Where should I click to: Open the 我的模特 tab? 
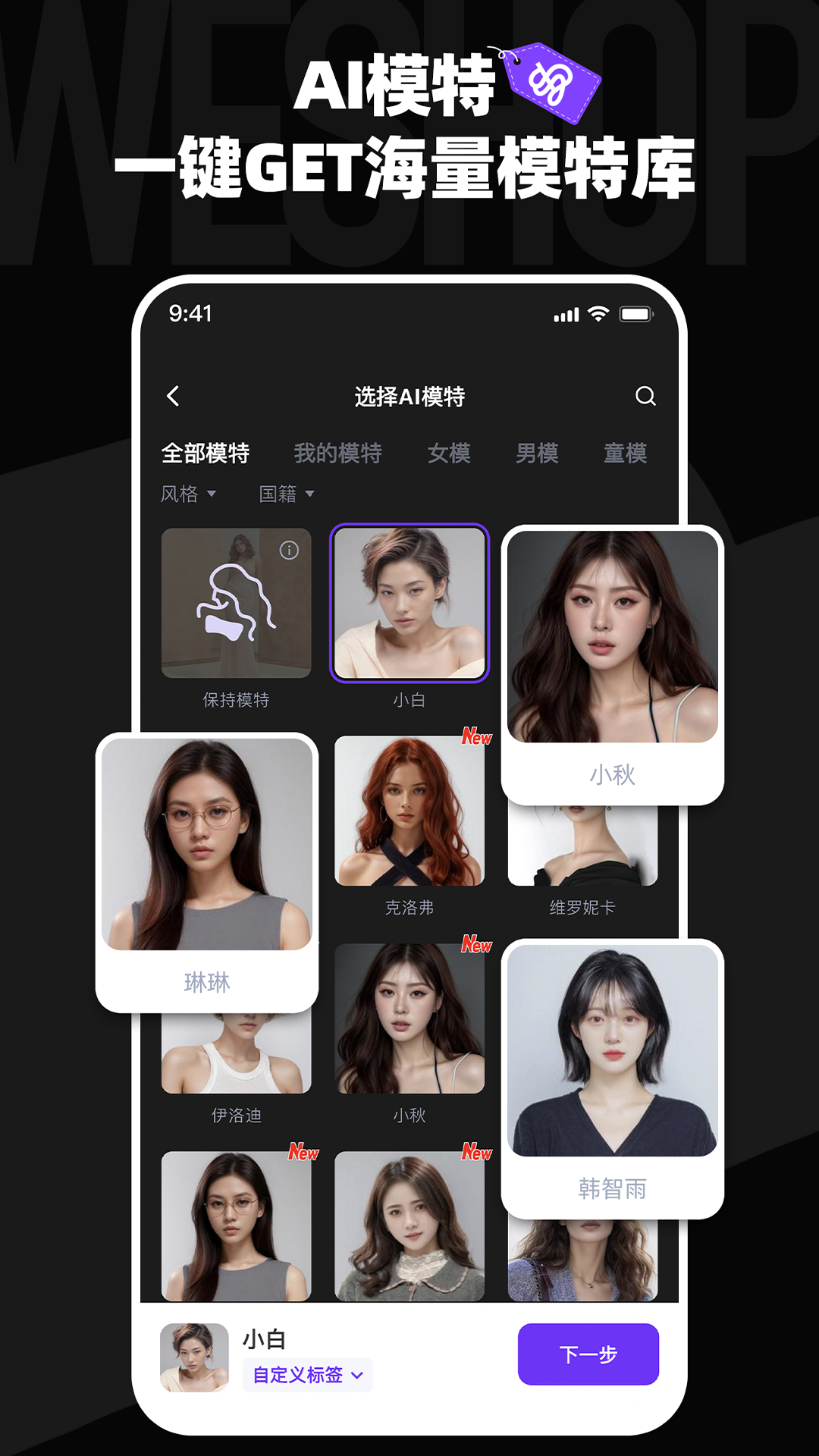(339, 453)
